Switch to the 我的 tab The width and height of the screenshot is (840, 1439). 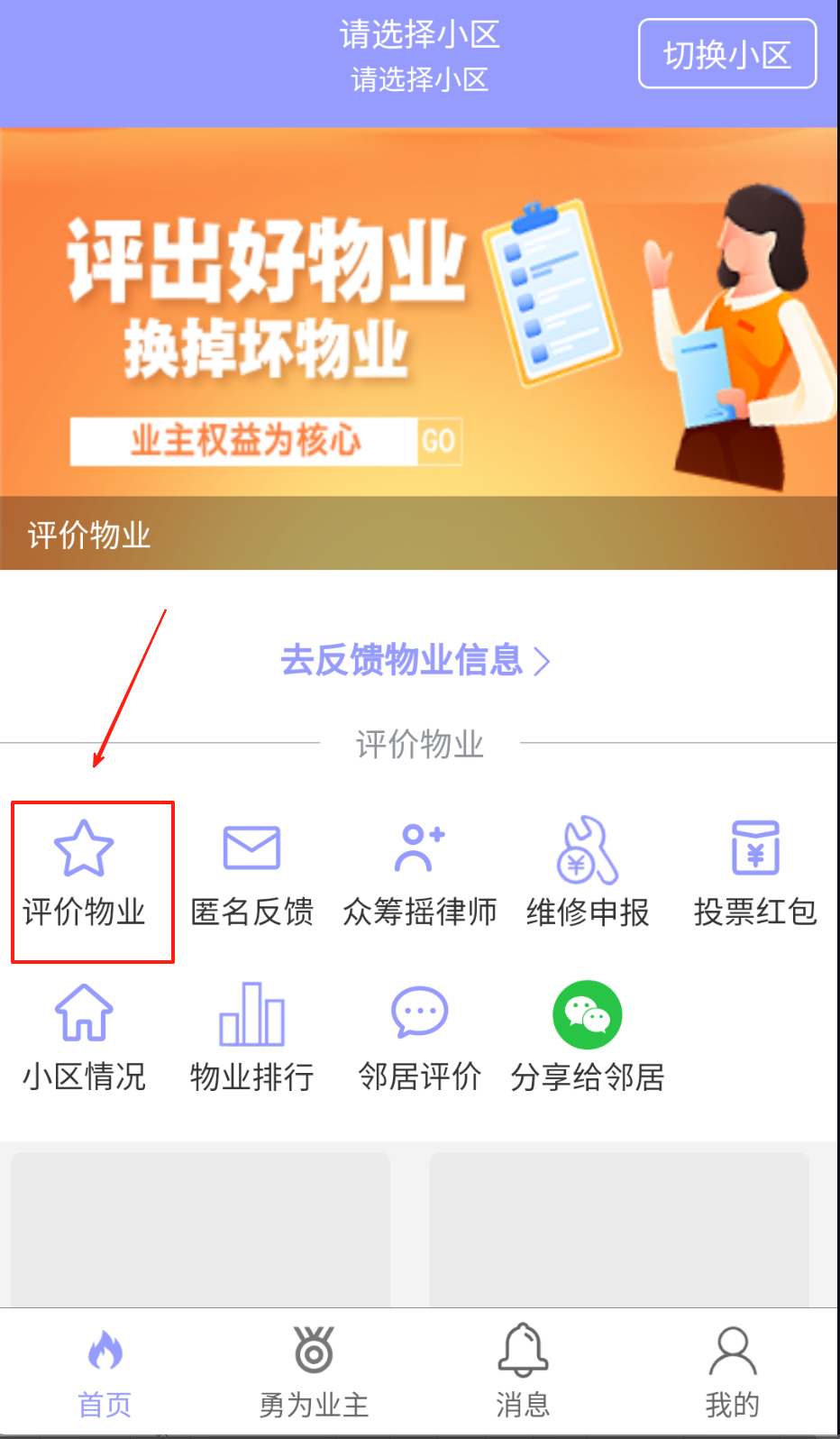[732, 1372]
